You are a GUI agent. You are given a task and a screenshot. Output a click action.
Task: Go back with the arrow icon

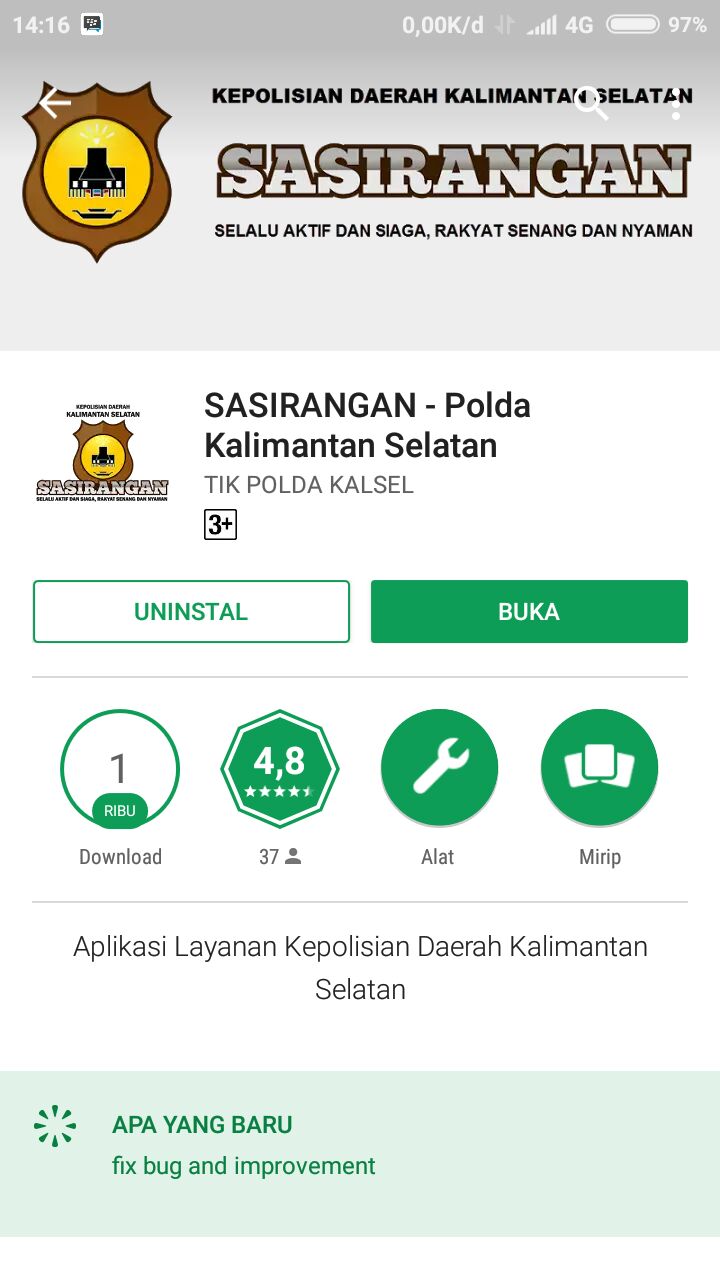[55, 102]
